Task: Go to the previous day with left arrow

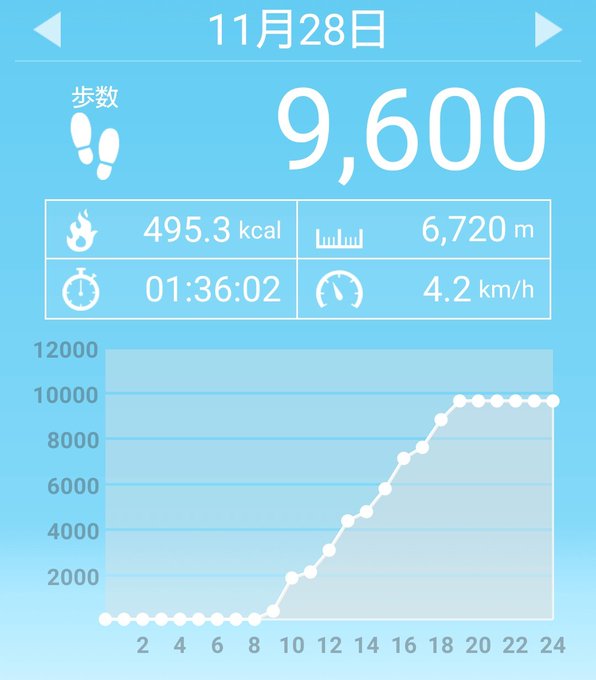Action: point(47,29)
